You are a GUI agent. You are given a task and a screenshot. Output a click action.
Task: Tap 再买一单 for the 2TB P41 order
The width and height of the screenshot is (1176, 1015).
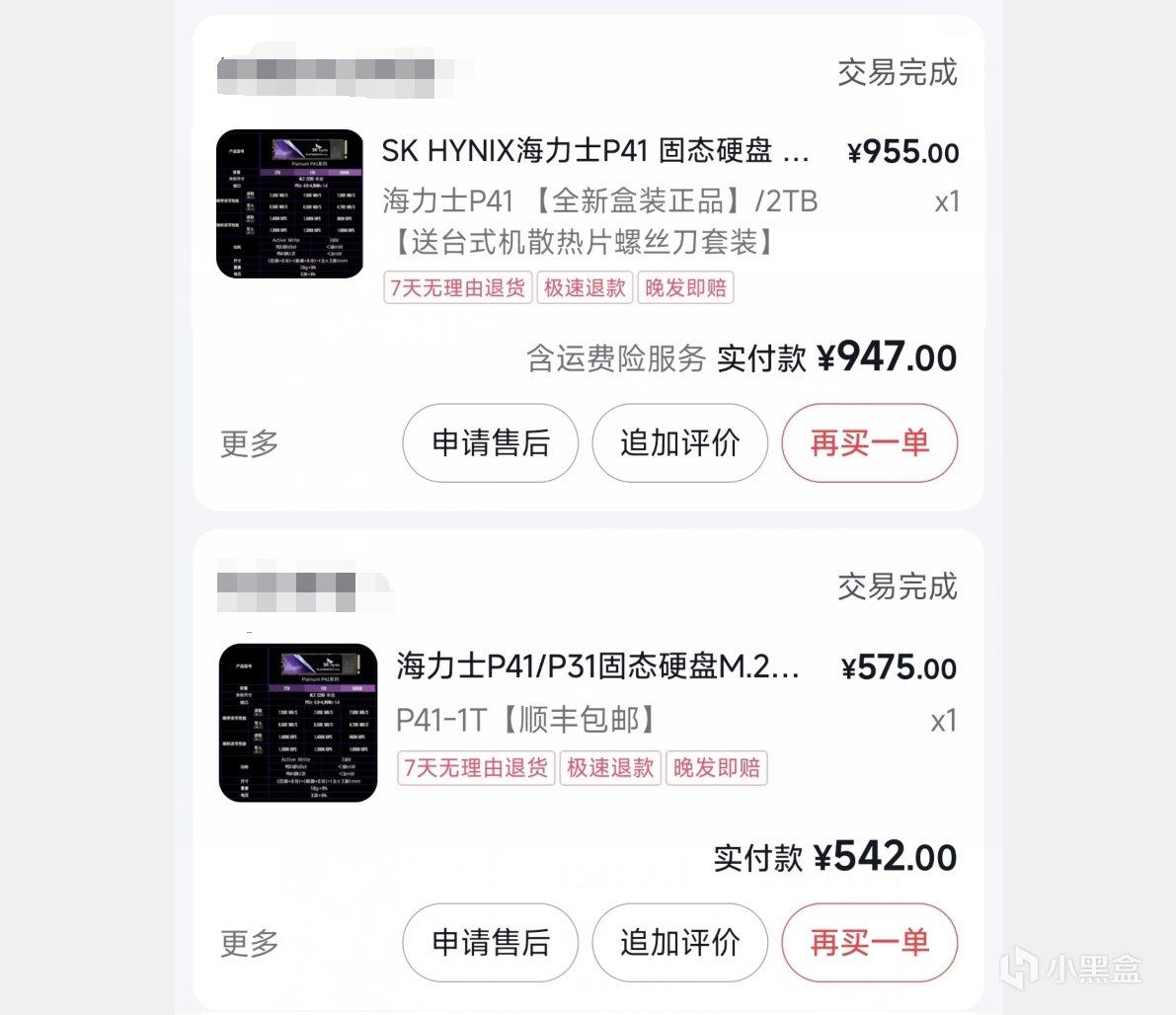point(869,443)
